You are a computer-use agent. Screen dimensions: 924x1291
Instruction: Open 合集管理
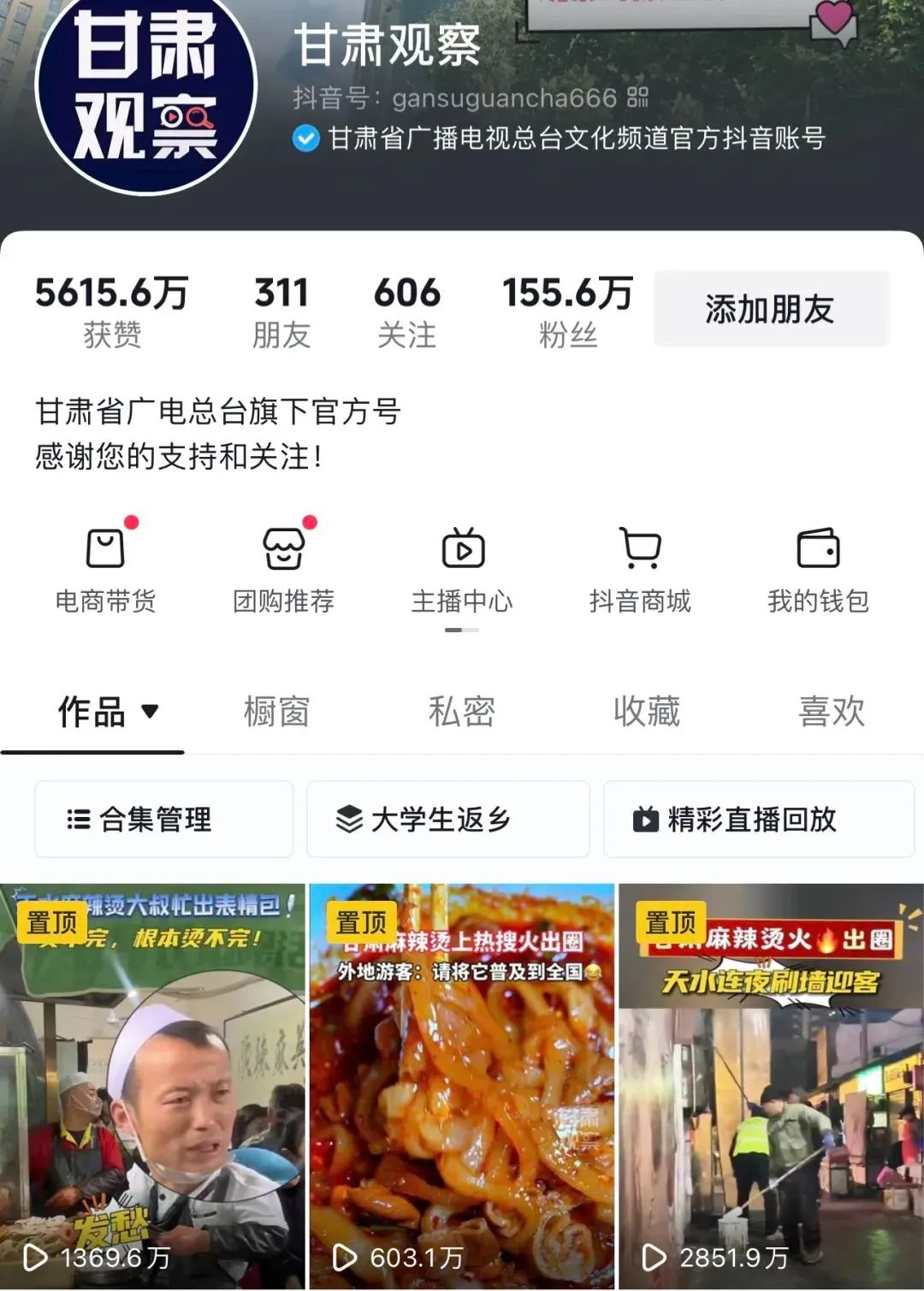coord(163,819)
